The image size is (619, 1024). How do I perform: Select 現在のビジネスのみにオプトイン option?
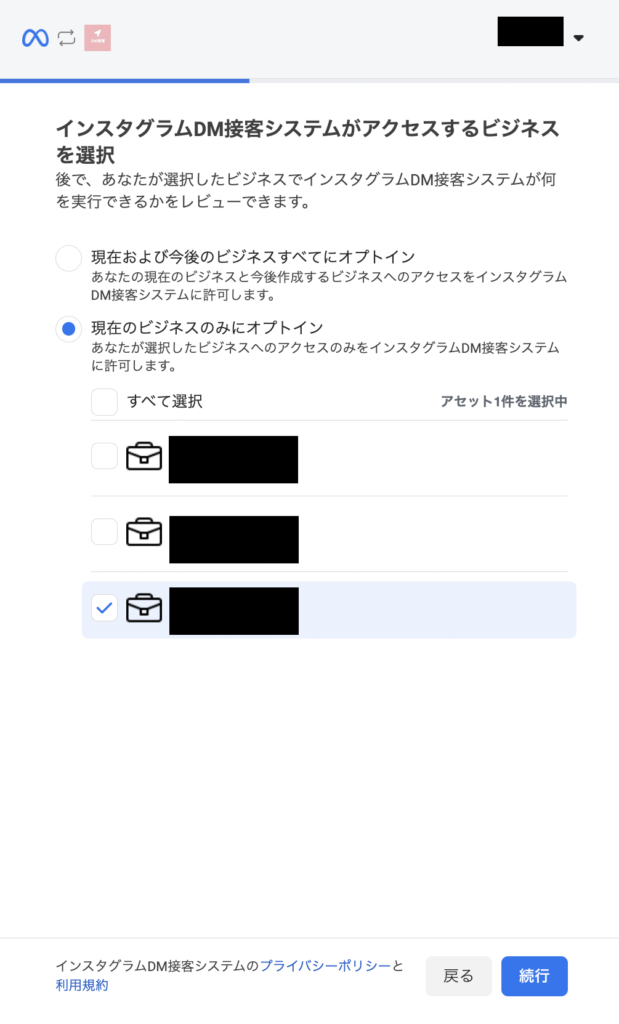click(x=68, y=328)
